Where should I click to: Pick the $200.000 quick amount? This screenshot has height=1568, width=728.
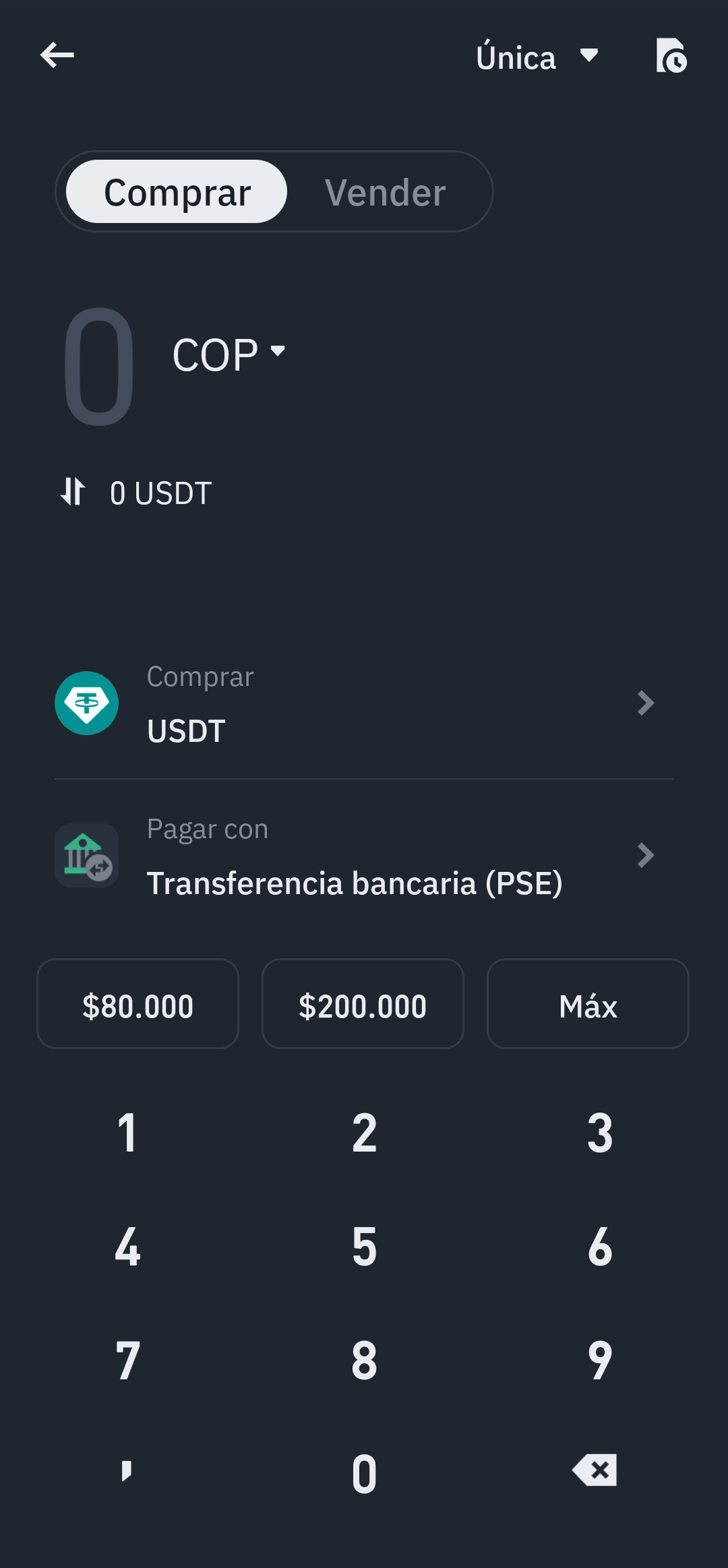point(363,1004)
